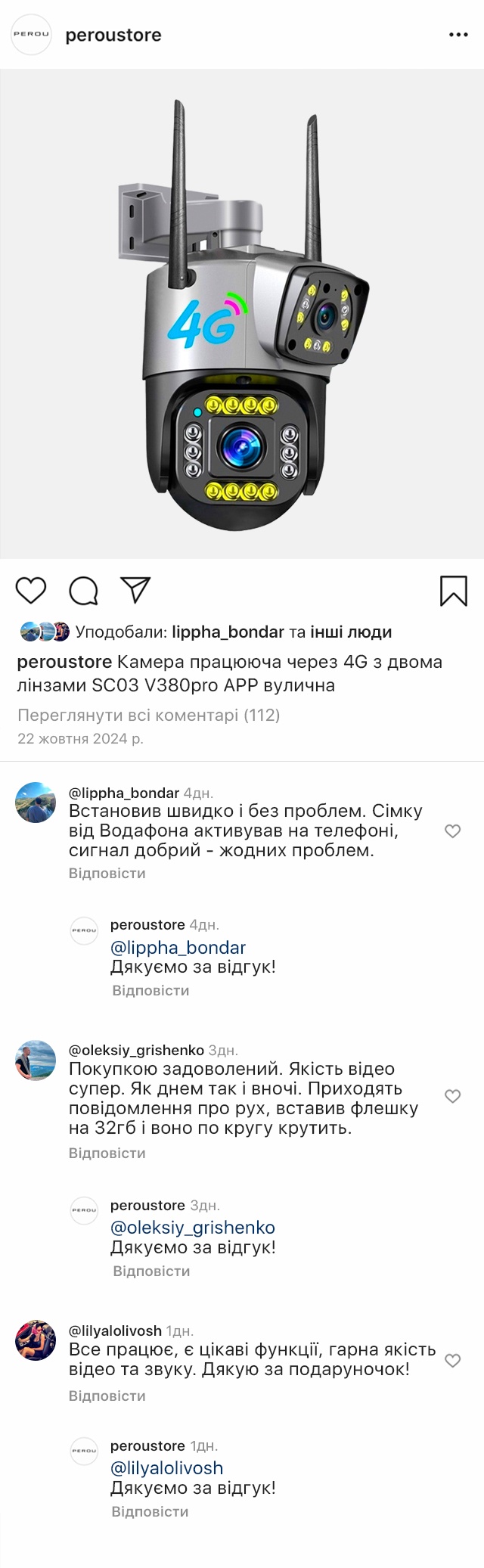
Task: Open the 4G camera post image
Action: click(x=242, y=314)
